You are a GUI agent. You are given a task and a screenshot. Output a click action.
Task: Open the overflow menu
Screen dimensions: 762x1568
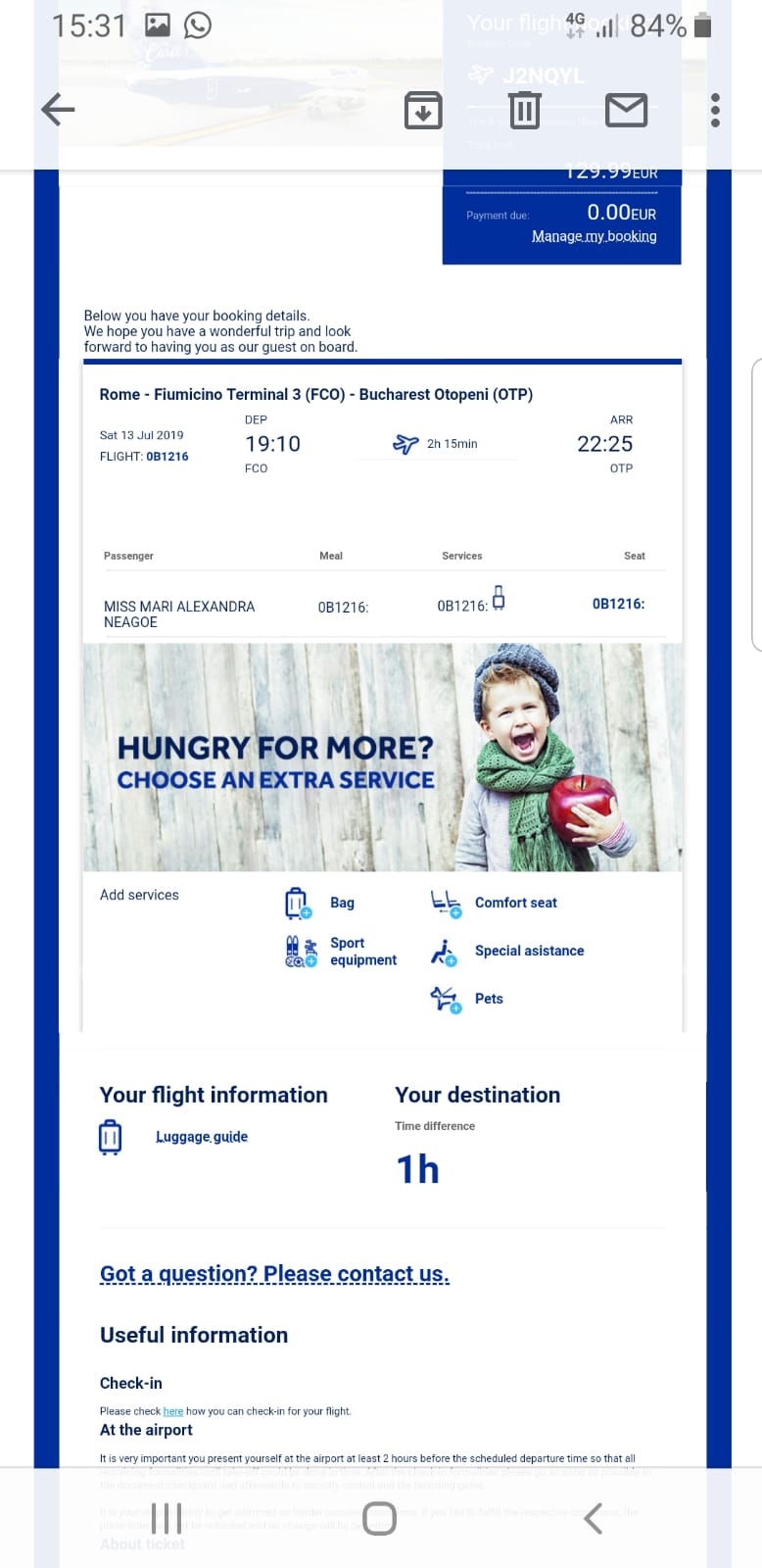715,110
